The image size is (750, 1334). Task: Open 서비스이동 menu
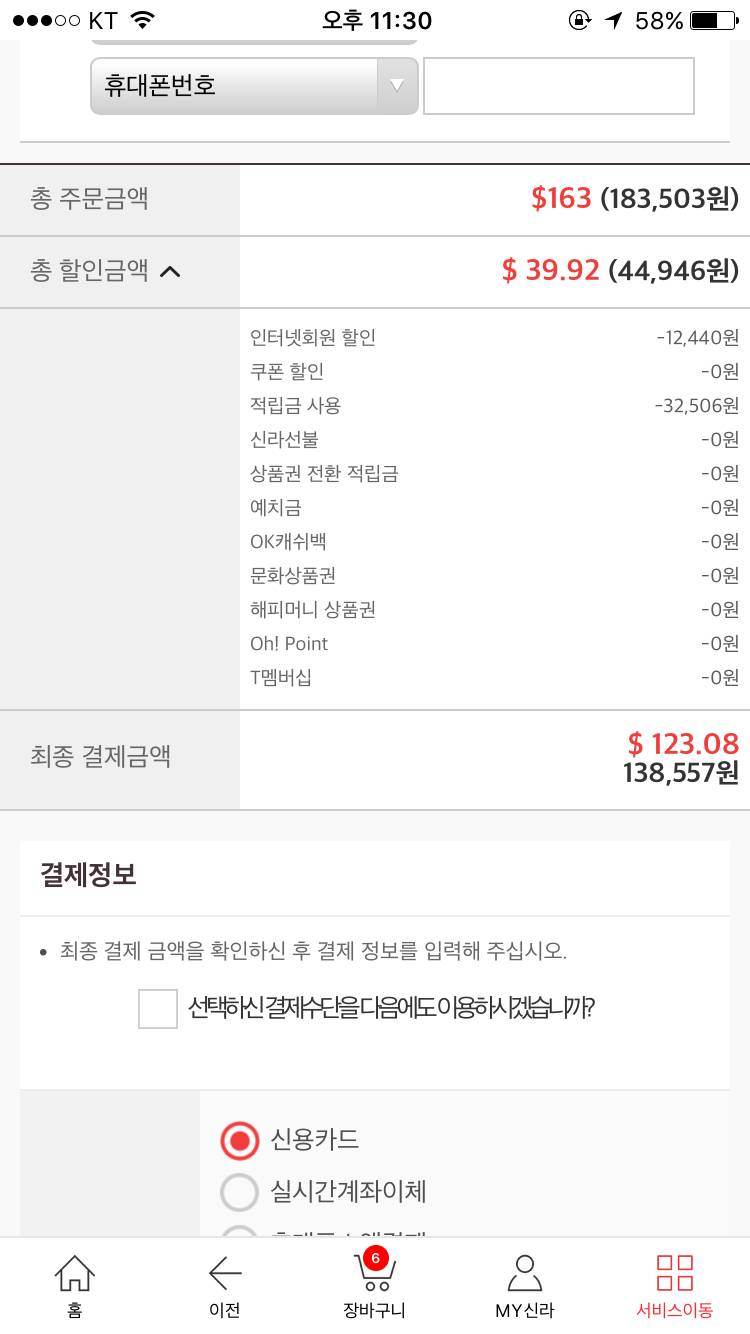point(675,1286)
